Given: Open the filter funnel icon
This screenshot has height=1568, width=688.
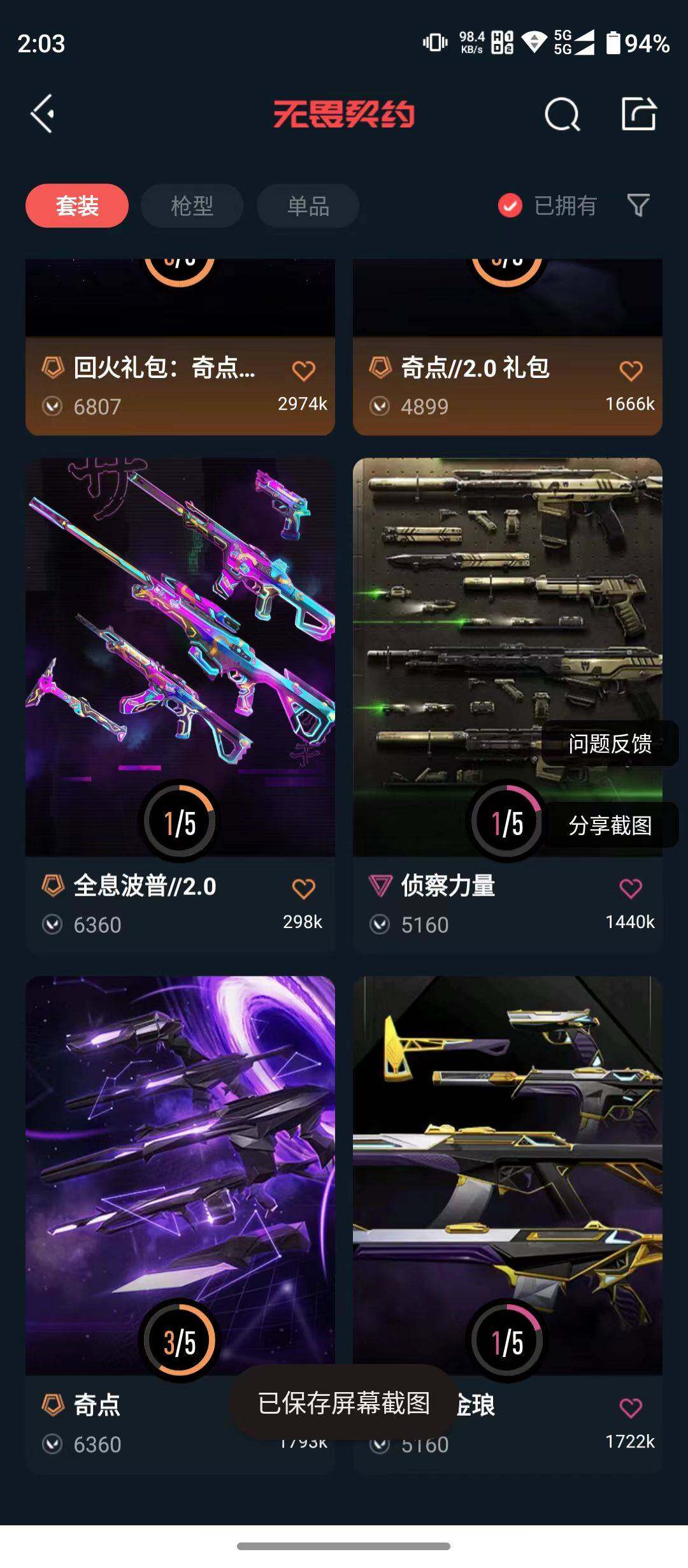Looking at the screenshot, I should (638, 205).
